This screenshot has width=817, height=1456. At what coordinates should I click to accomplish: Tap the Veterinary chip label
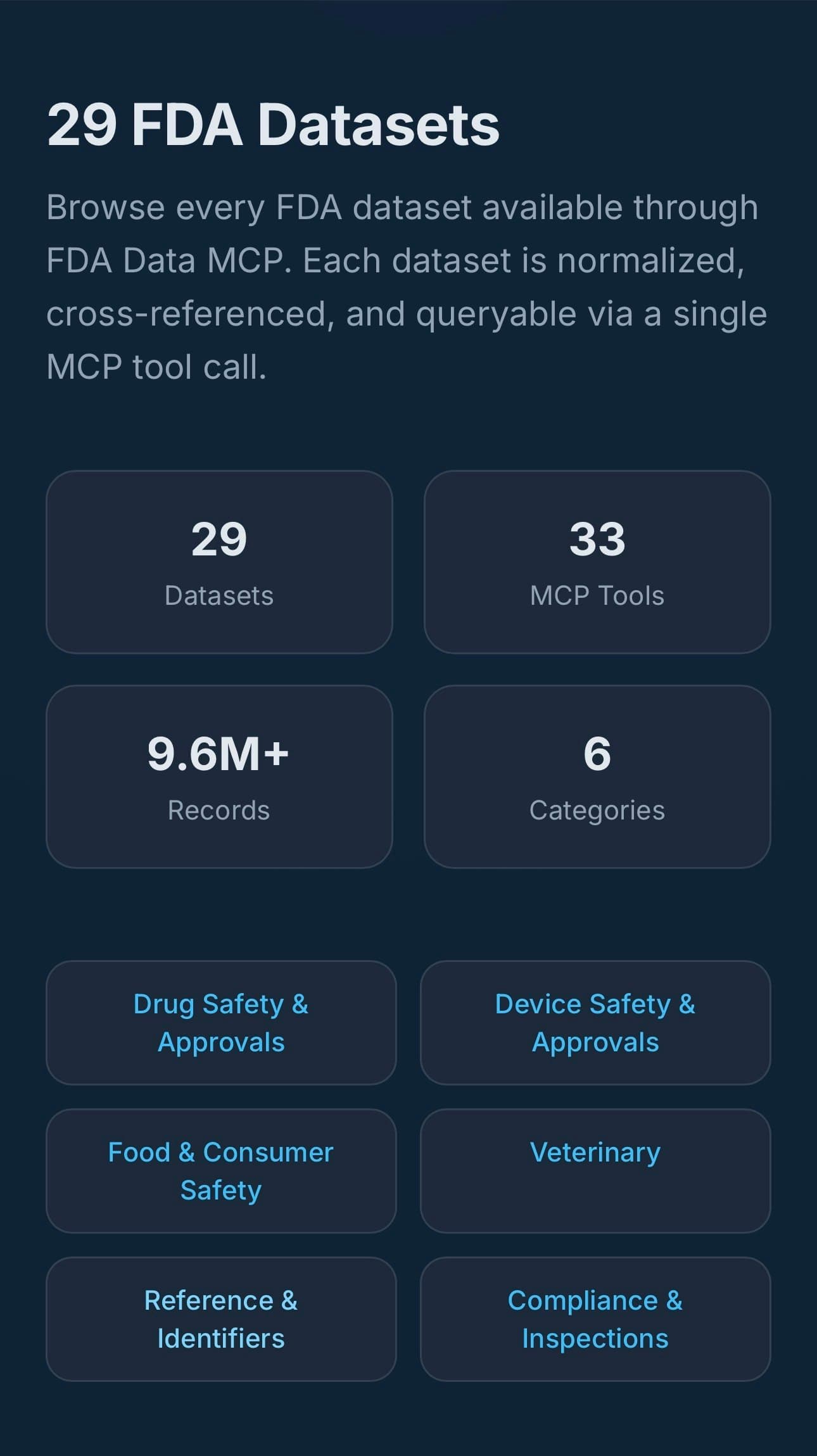tap(595, 1153)
